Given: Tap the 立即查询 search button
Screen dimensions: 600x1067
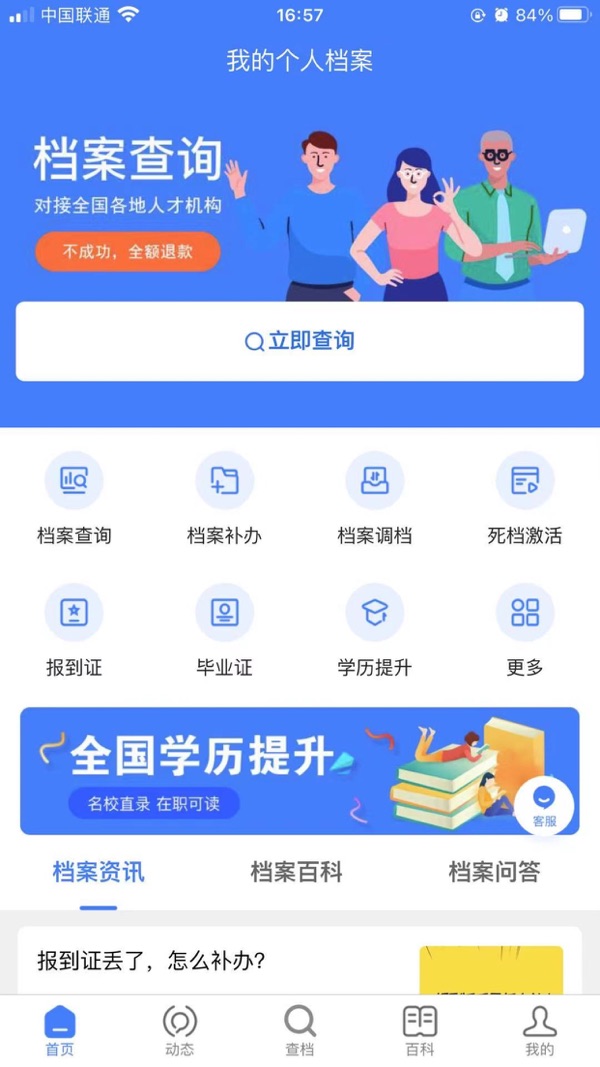Looking at the screenshot, I should pos(299,341).
